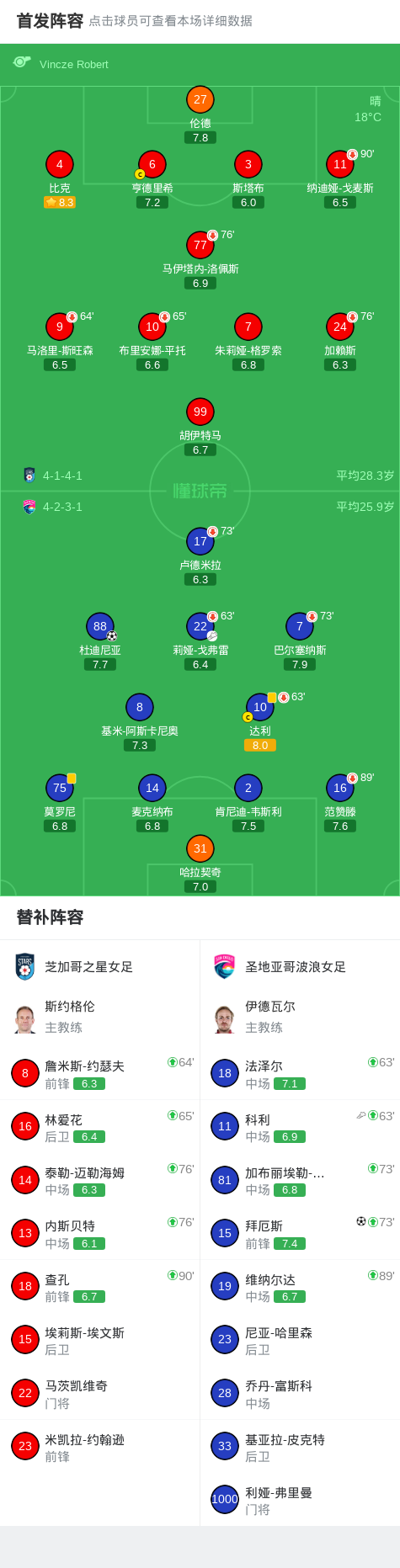Open substitute 法泽尔 number 18 details
This screenshot has height=1568, width=400.
300,1073
